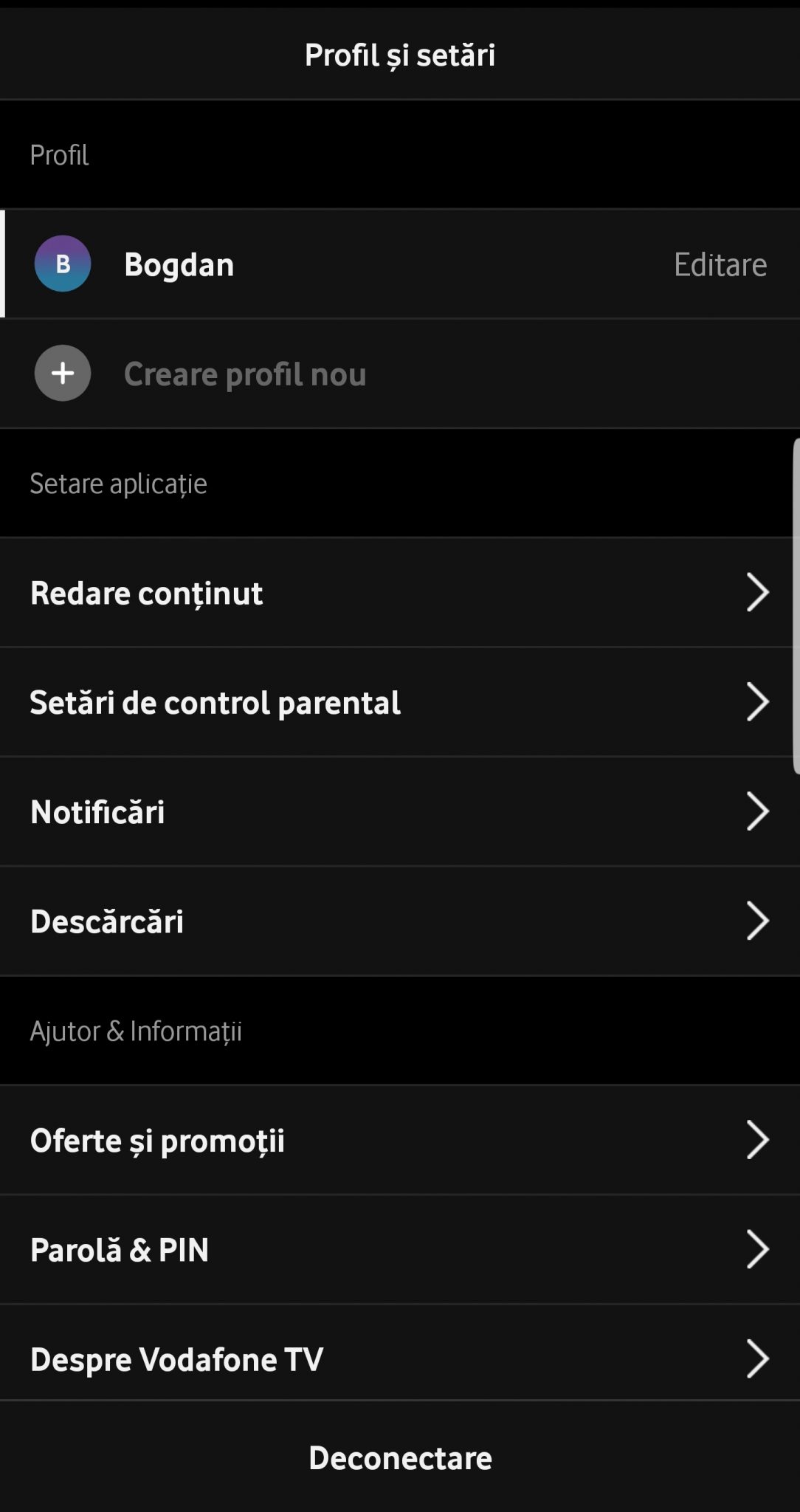
Task: Open Setări de control parental
Action: (399, 702)
